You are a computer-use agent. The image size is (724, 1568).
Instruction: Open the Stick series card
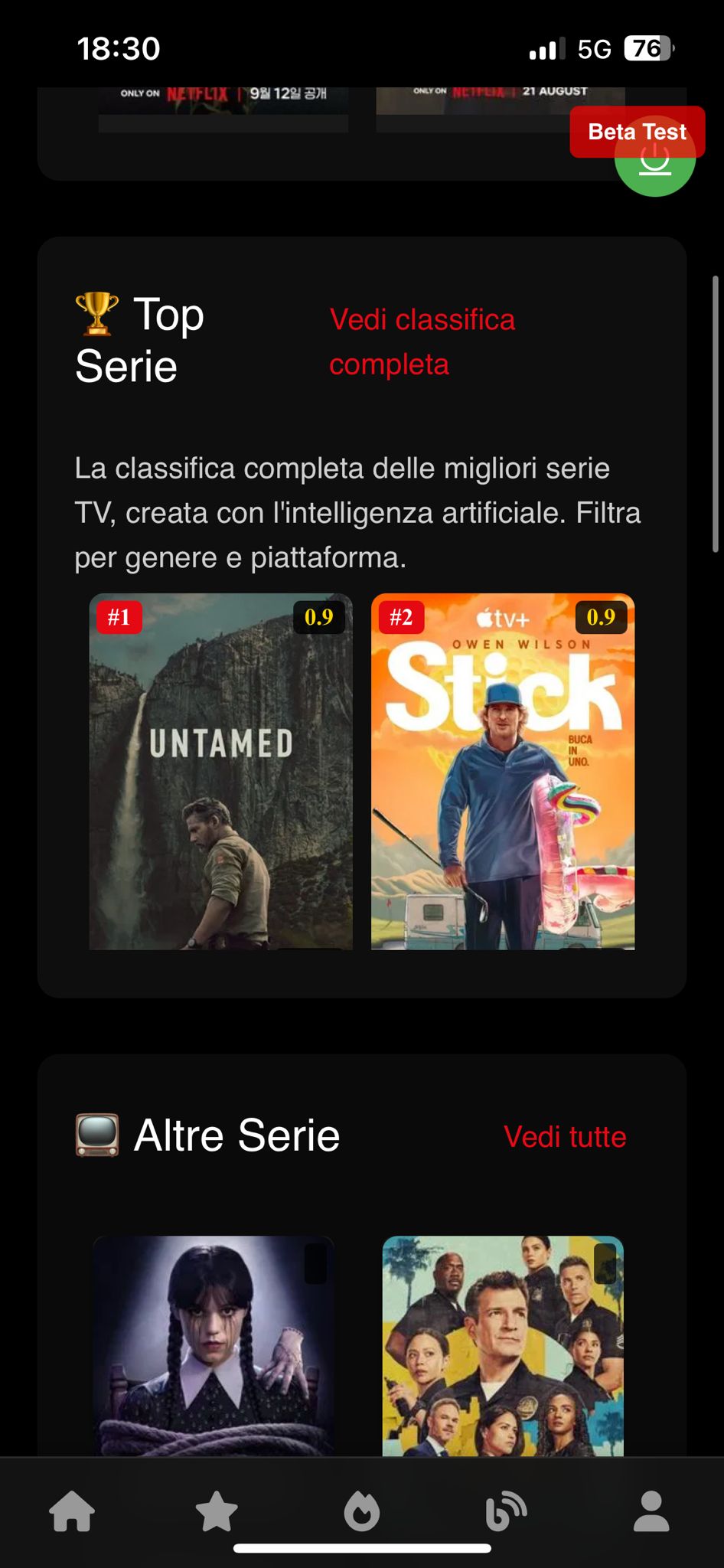pos(503,772)
